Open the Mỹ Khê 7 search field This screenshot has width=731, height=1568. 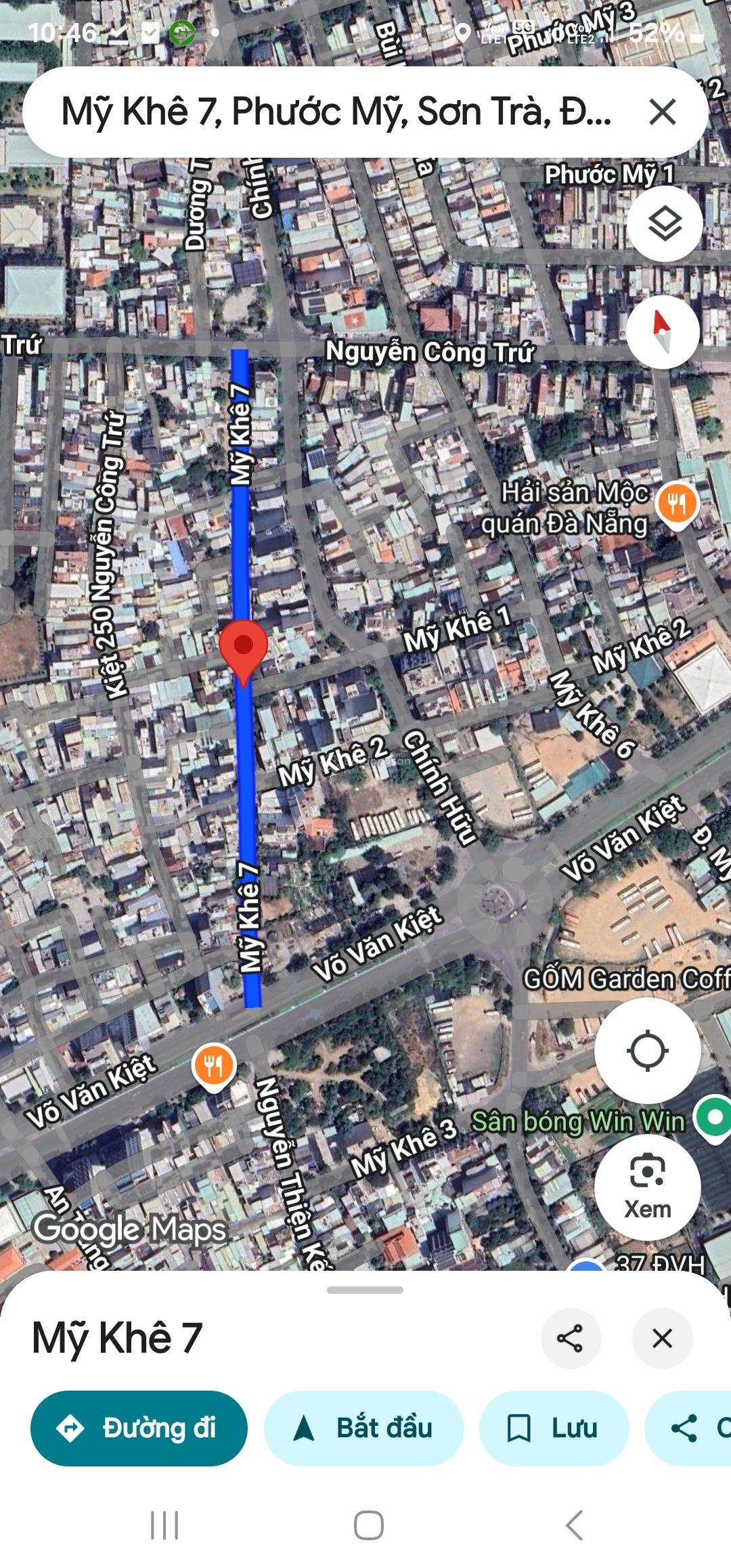[x=335, y=112]
